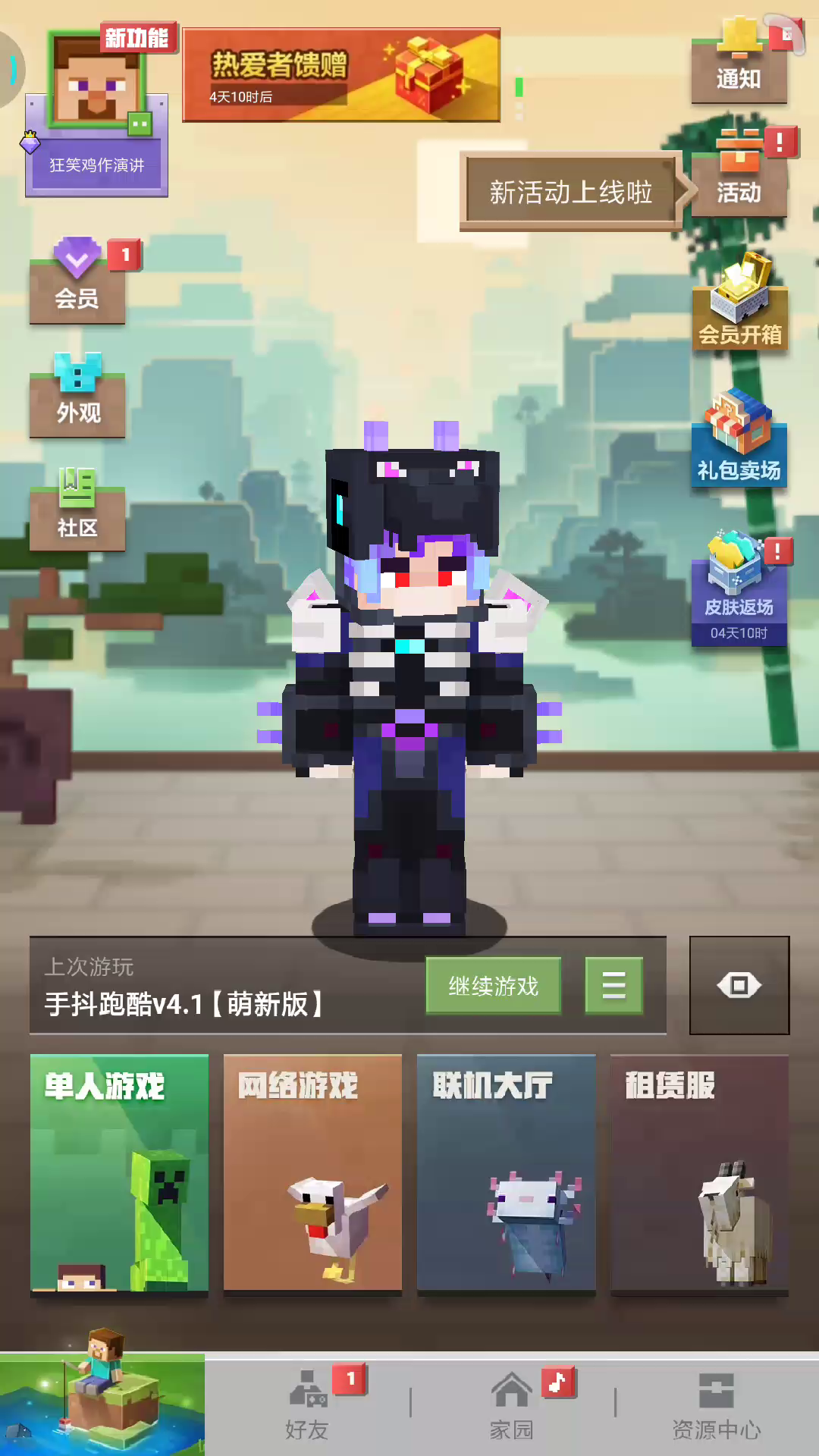Open the 礼包卖场 gift shop
Viewport: 819px width, 1456px height.
coord(739,440)
